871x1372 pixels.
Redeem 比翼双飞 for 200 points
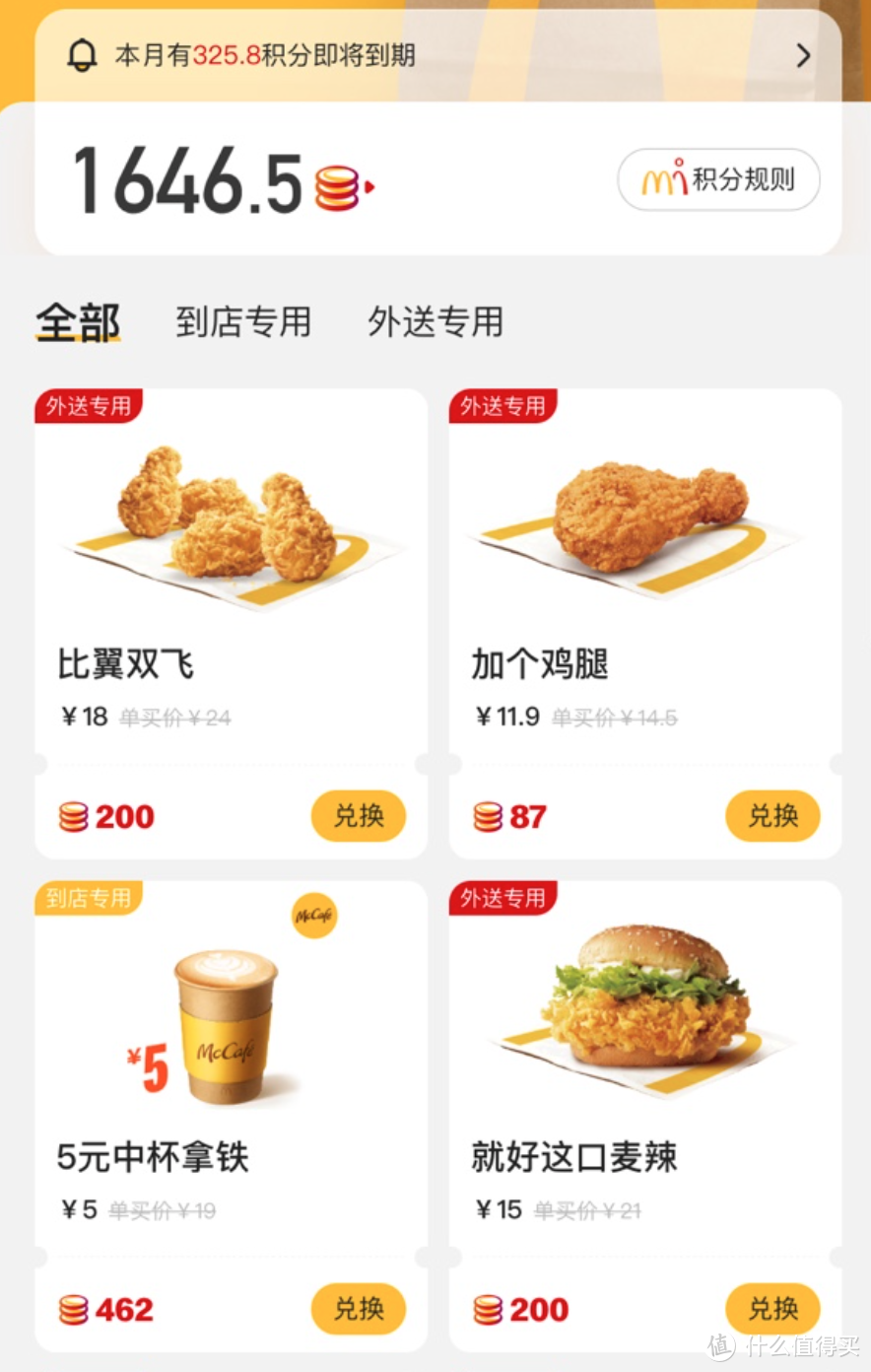358,816
